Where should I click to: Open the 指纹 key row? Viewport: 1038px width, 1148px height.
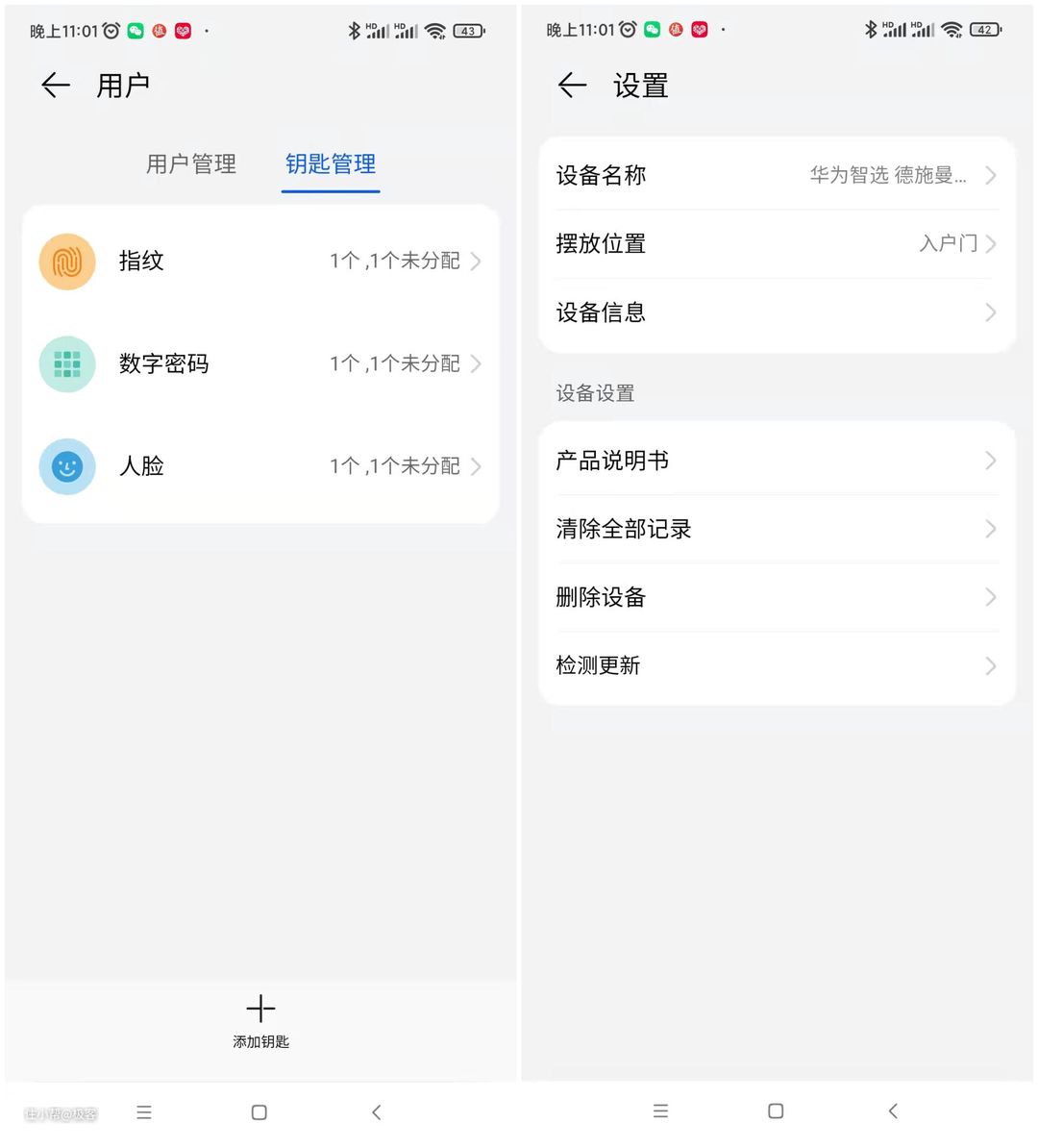(x=260, y=262)
